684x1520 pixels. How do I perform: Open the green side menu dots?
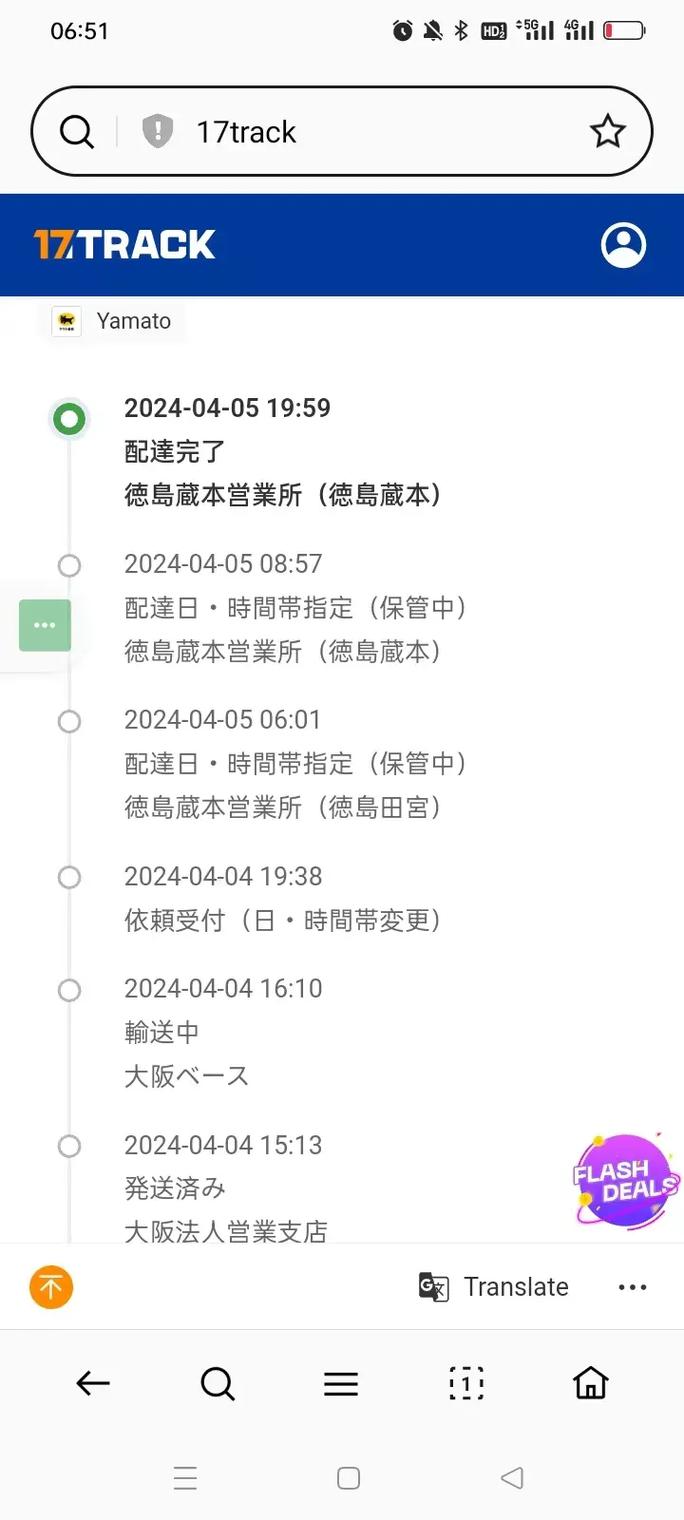click(x=45, y=625)
